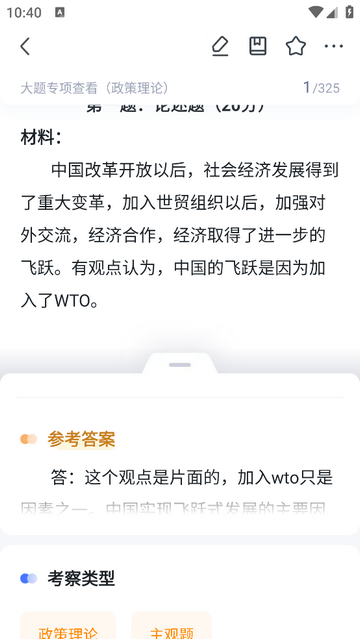Go back using the top-left arrow
Image resolution: width=360 pixels, height=639 pixels.
(x=25, y=46)
